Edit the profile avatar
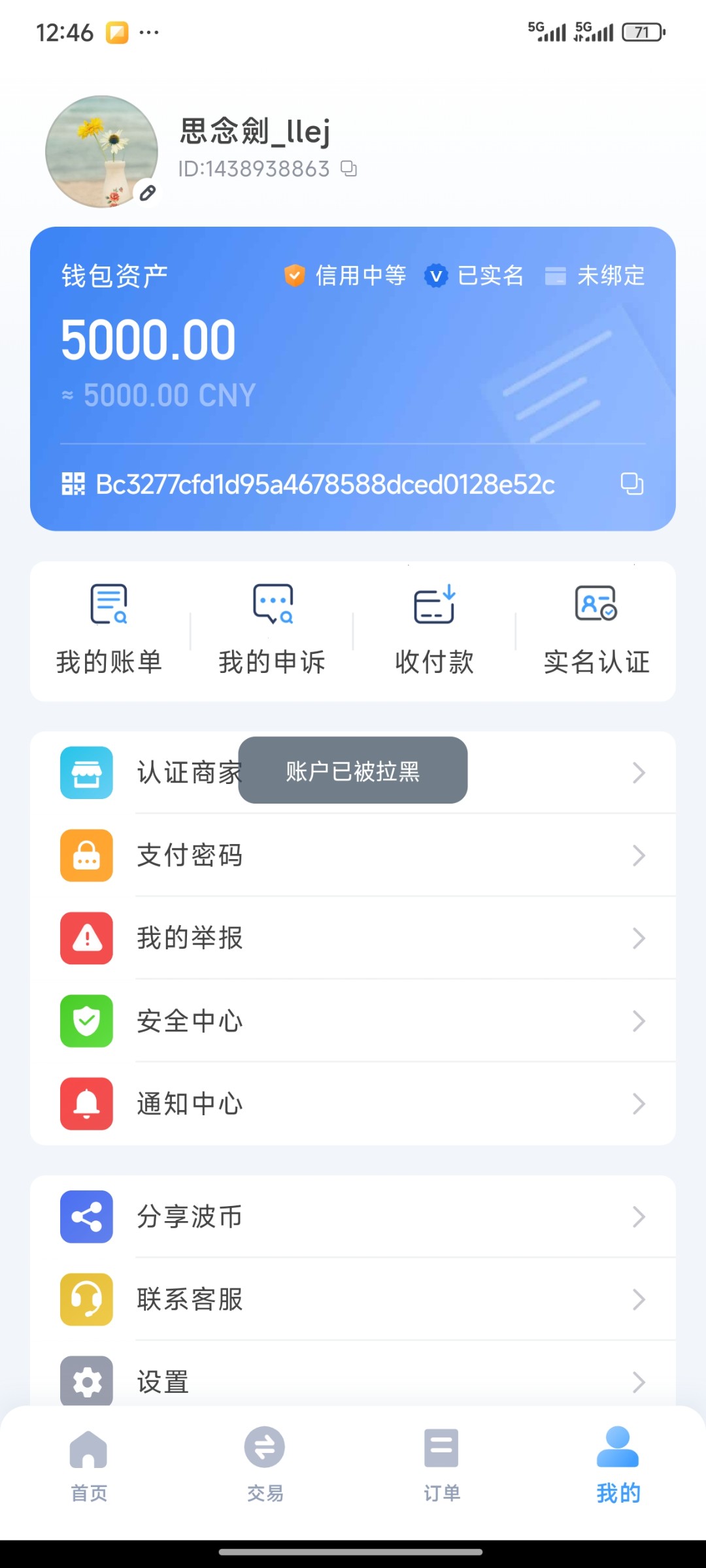Screen dimensions: 706x1568 (148, 193)
